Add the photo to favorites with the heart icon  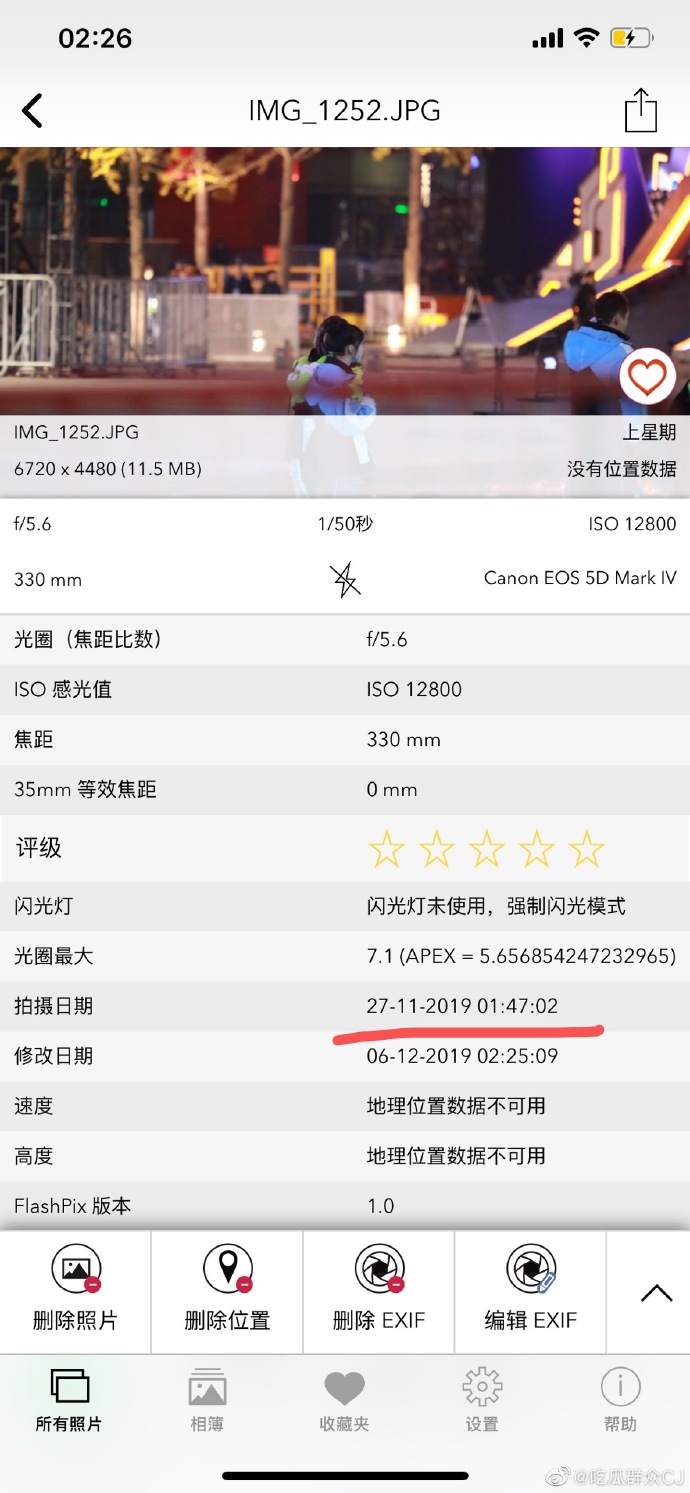pyautogui.click(x=647, y=378)
